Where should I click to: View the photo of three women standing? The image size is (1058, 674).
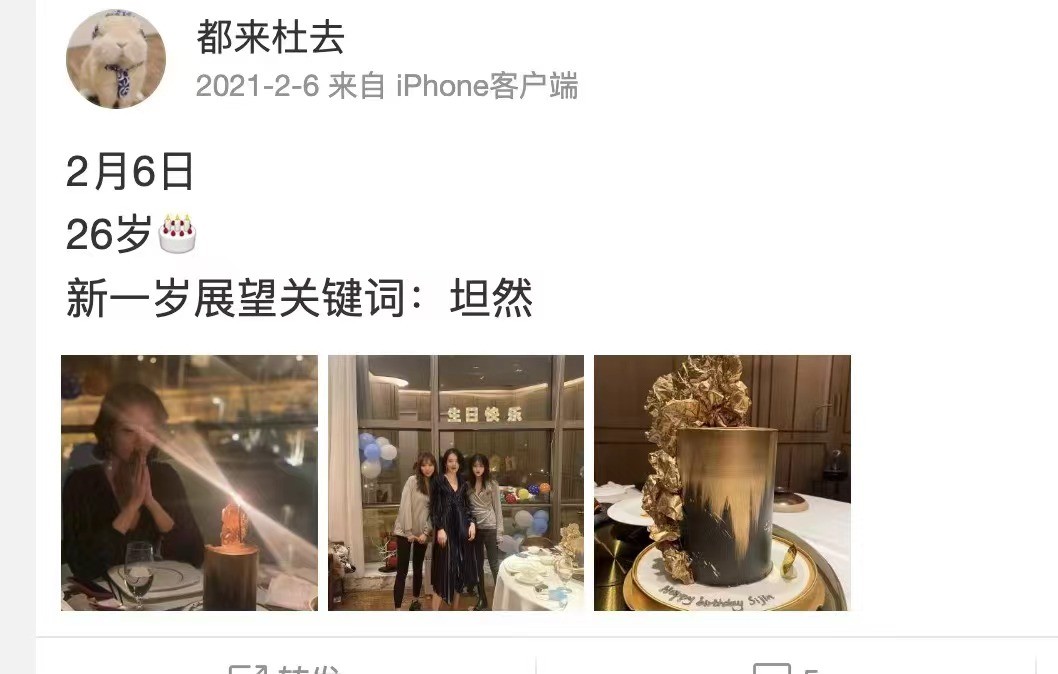tap(456, 482)
